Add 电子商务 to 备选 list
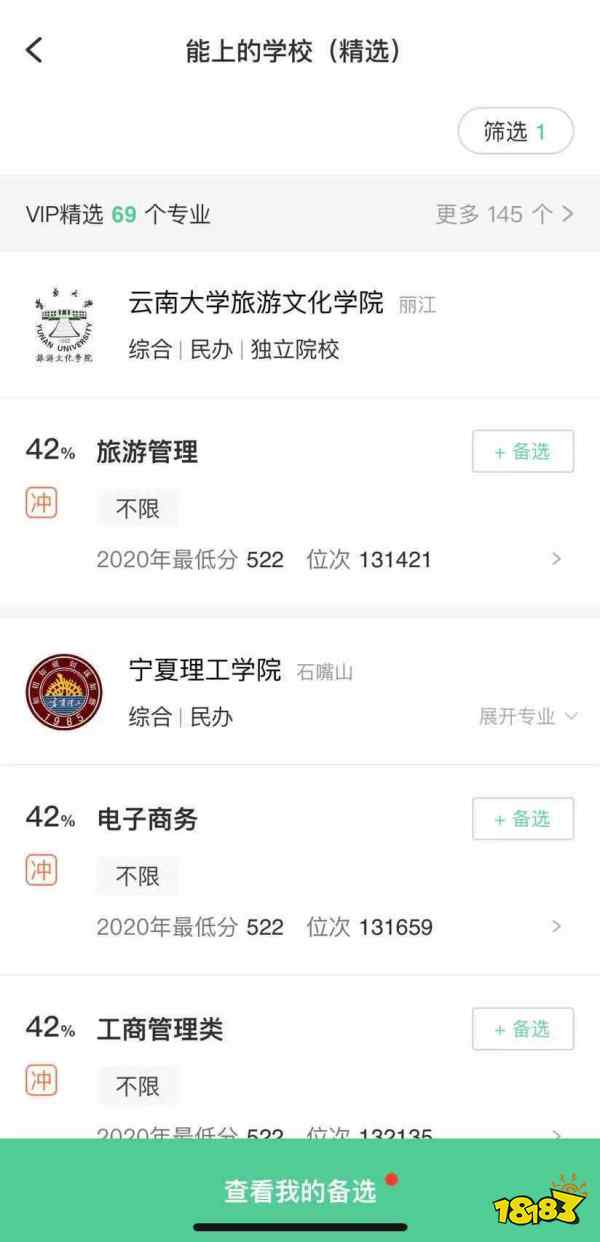Image resolution: width=600 pixels, height=1242 pixels. coord(522,819)
